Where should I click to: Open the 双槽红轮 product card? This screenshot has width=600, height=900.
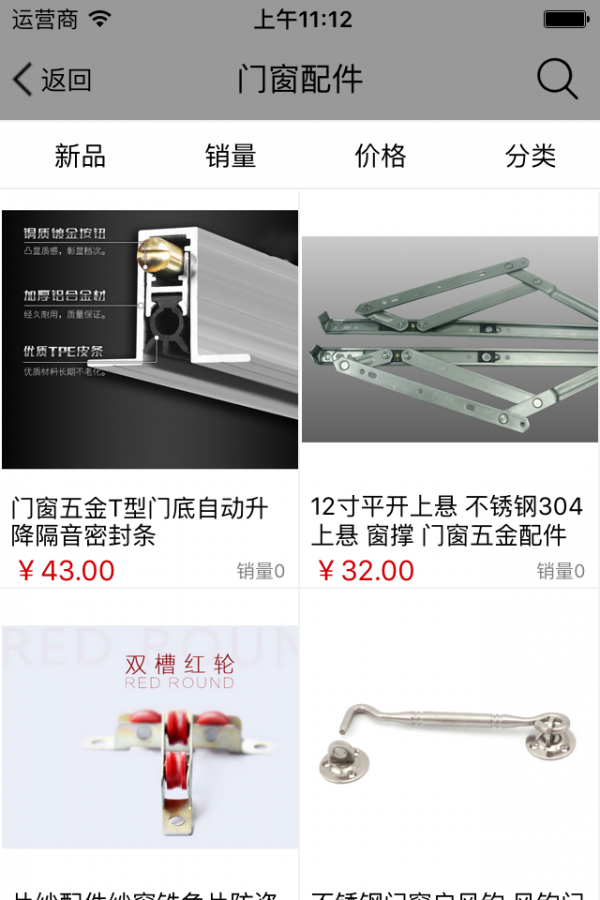[x=150, y=740]
